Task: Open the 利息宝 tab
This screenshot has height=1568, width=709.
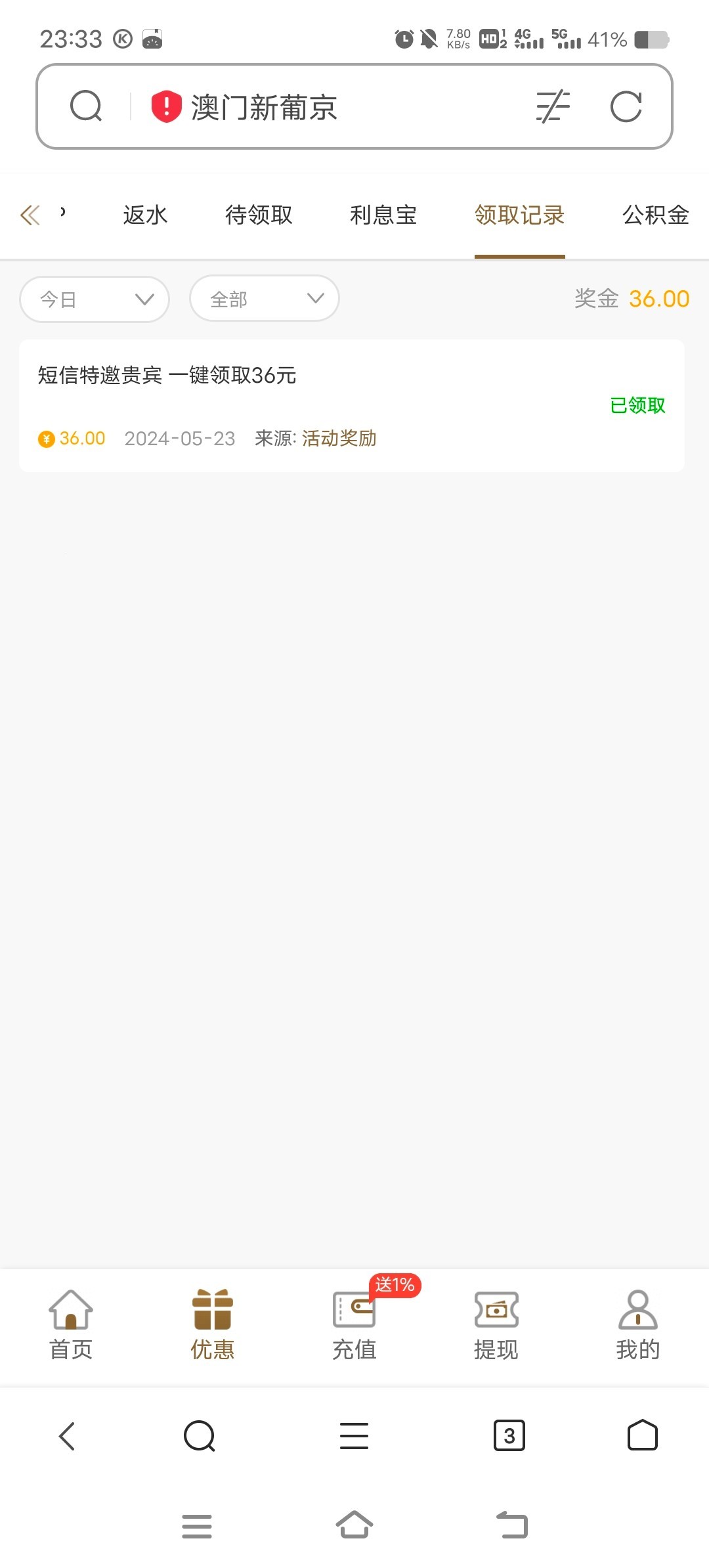Action: pyautogui.click(x=383, y=215)
